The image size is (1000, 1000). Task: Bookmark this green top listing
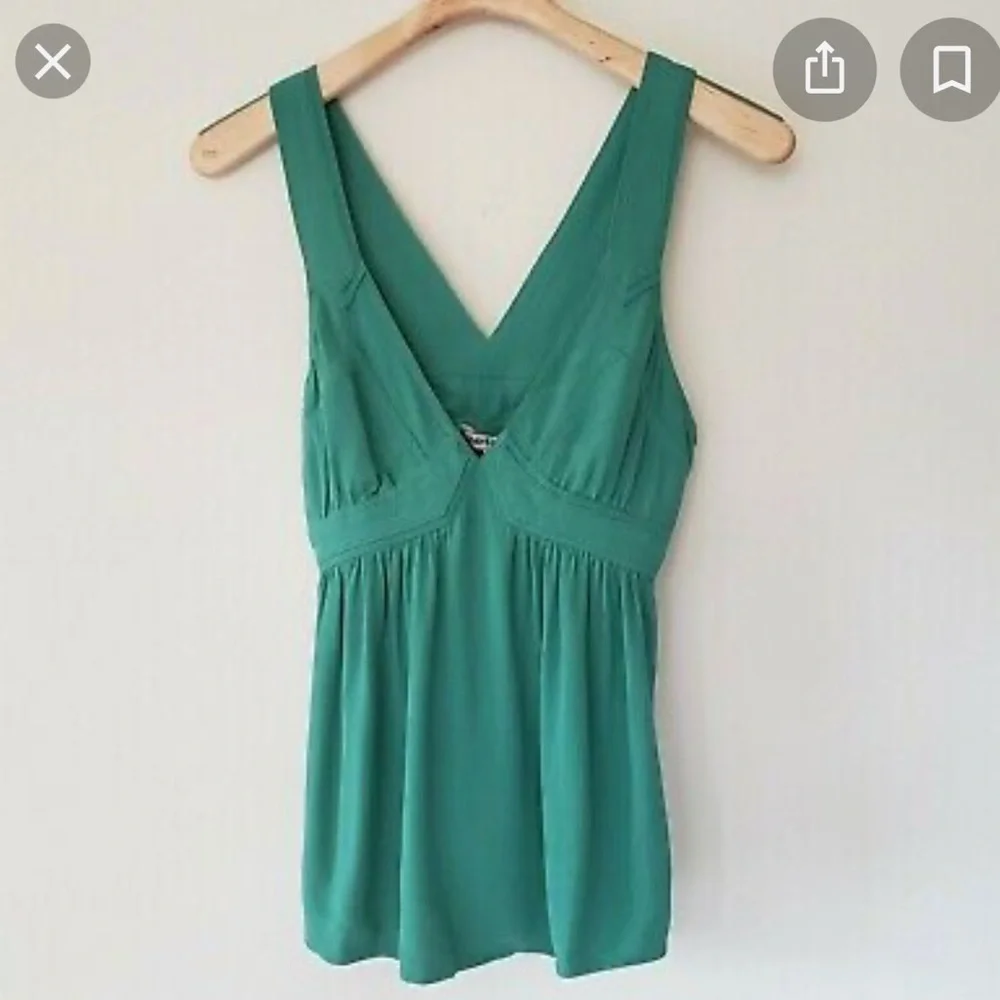(x=950, y=70)
